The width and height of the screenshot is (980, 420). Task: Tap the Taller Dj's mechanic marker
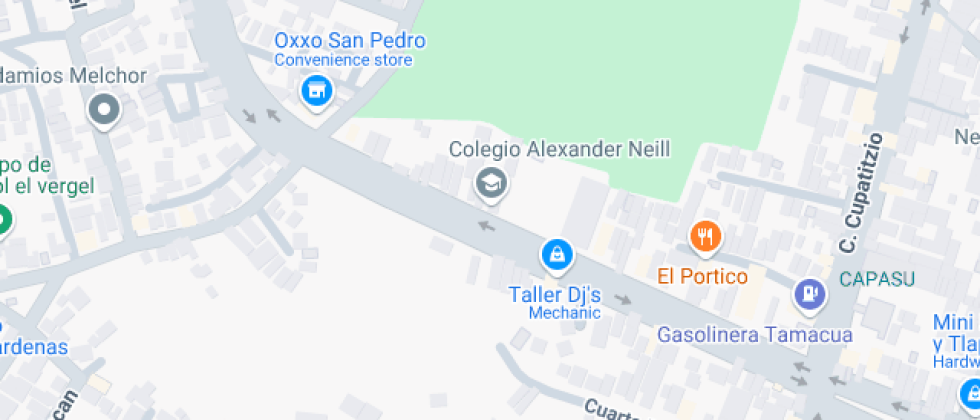(x=558, y=255)
